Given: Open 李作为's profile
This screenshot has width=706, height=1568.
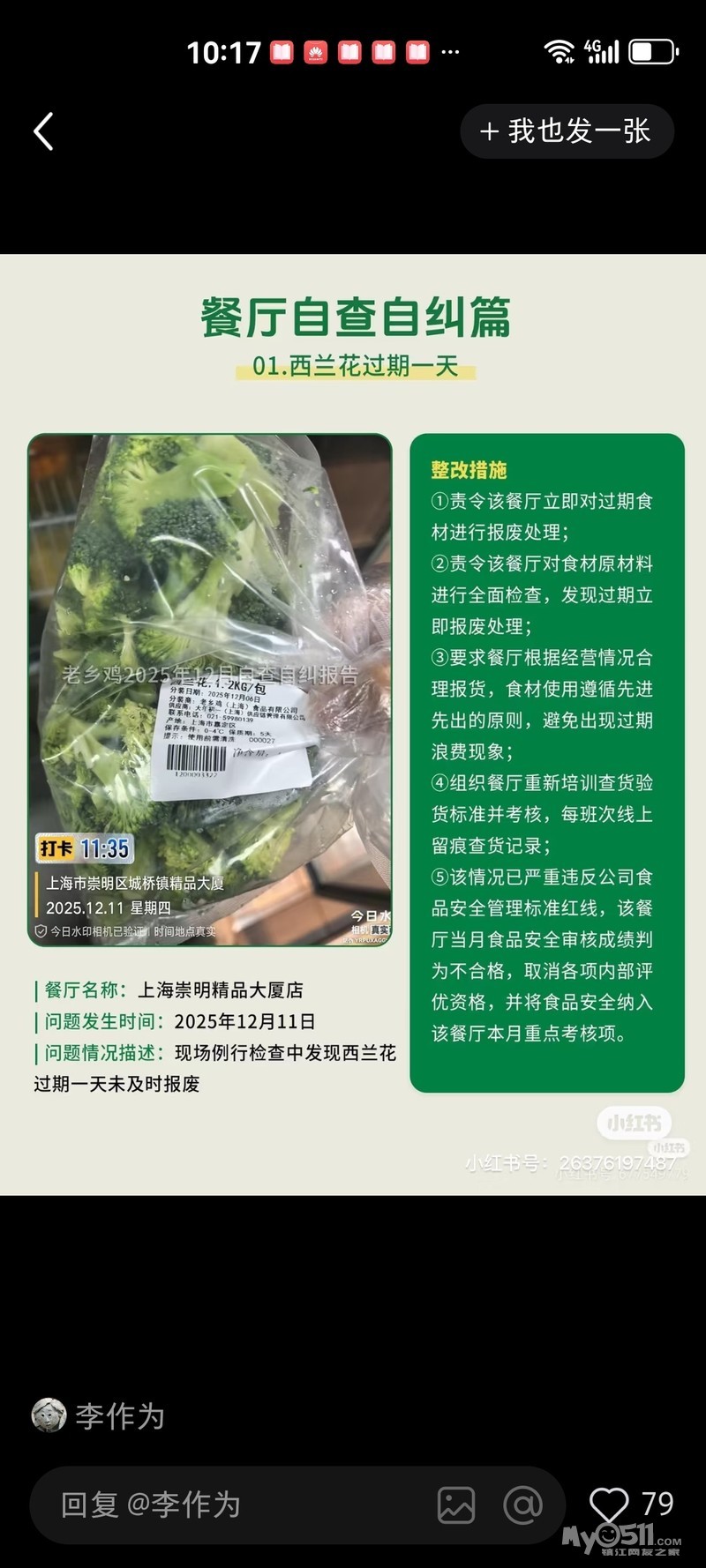Looking at the screenshot, I should pos(98,1415).
